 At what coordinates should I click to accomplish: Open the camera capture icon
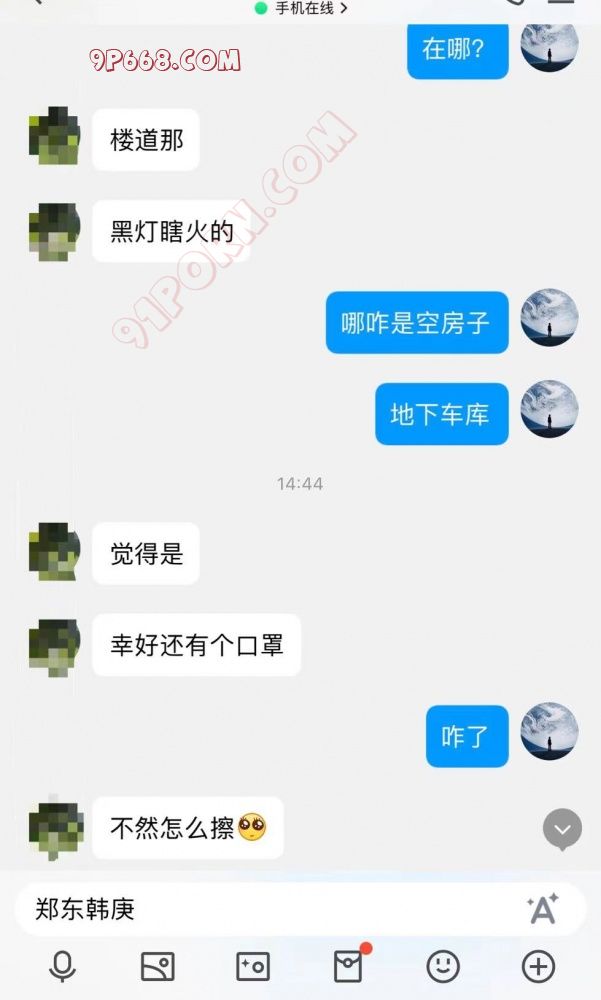tap(252, 966)
